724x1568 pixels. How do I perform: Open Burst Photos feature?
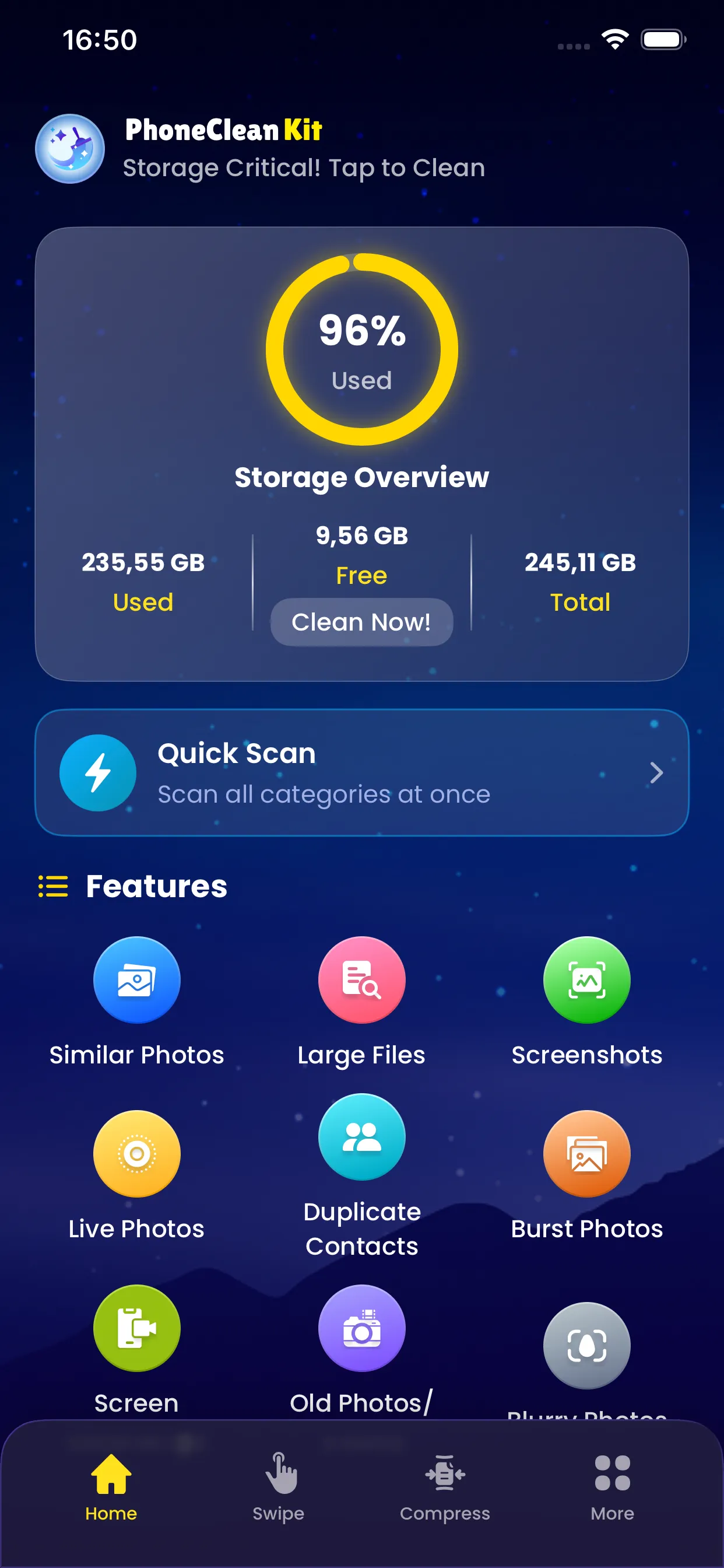pos(586,1153)
